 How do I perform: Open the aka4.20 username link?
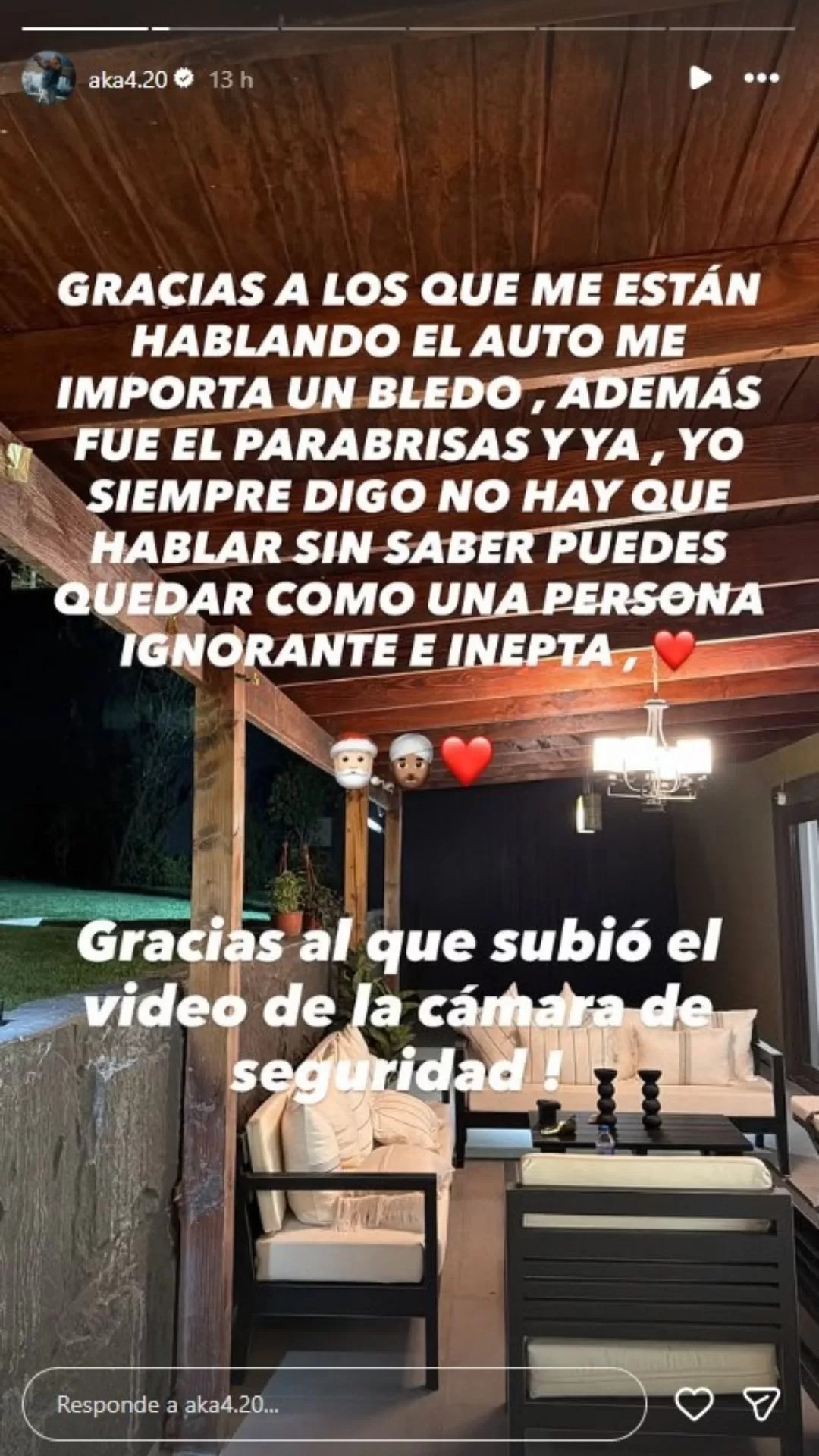tap(127, 79)
